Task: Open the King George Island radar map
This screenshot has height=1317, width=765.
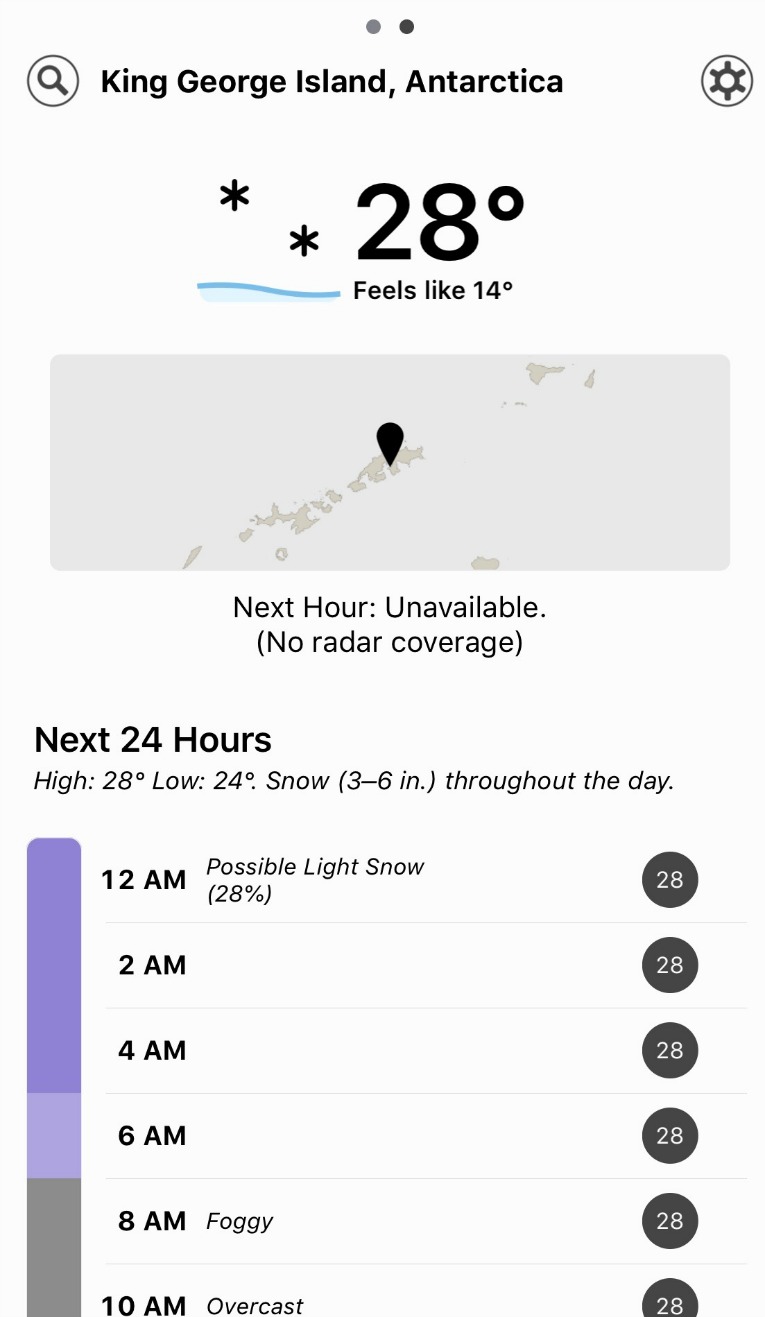Action: point(390,462)
